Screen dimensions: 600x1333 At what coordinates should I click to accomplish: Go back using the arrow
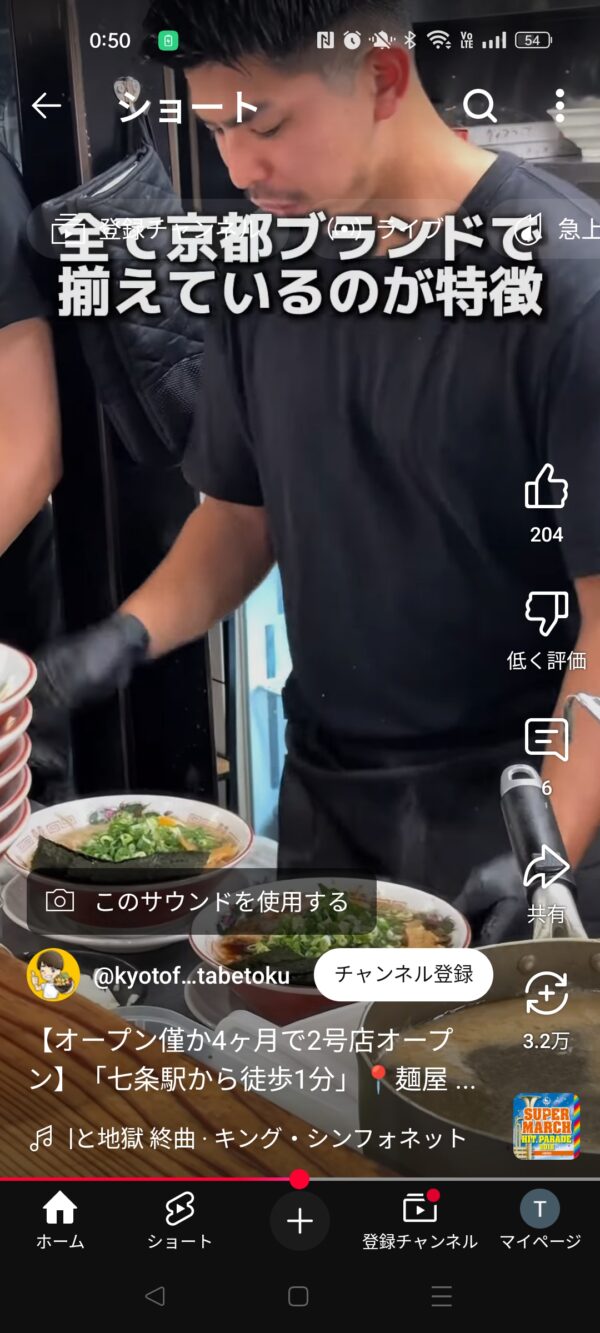tap(46, 106)
